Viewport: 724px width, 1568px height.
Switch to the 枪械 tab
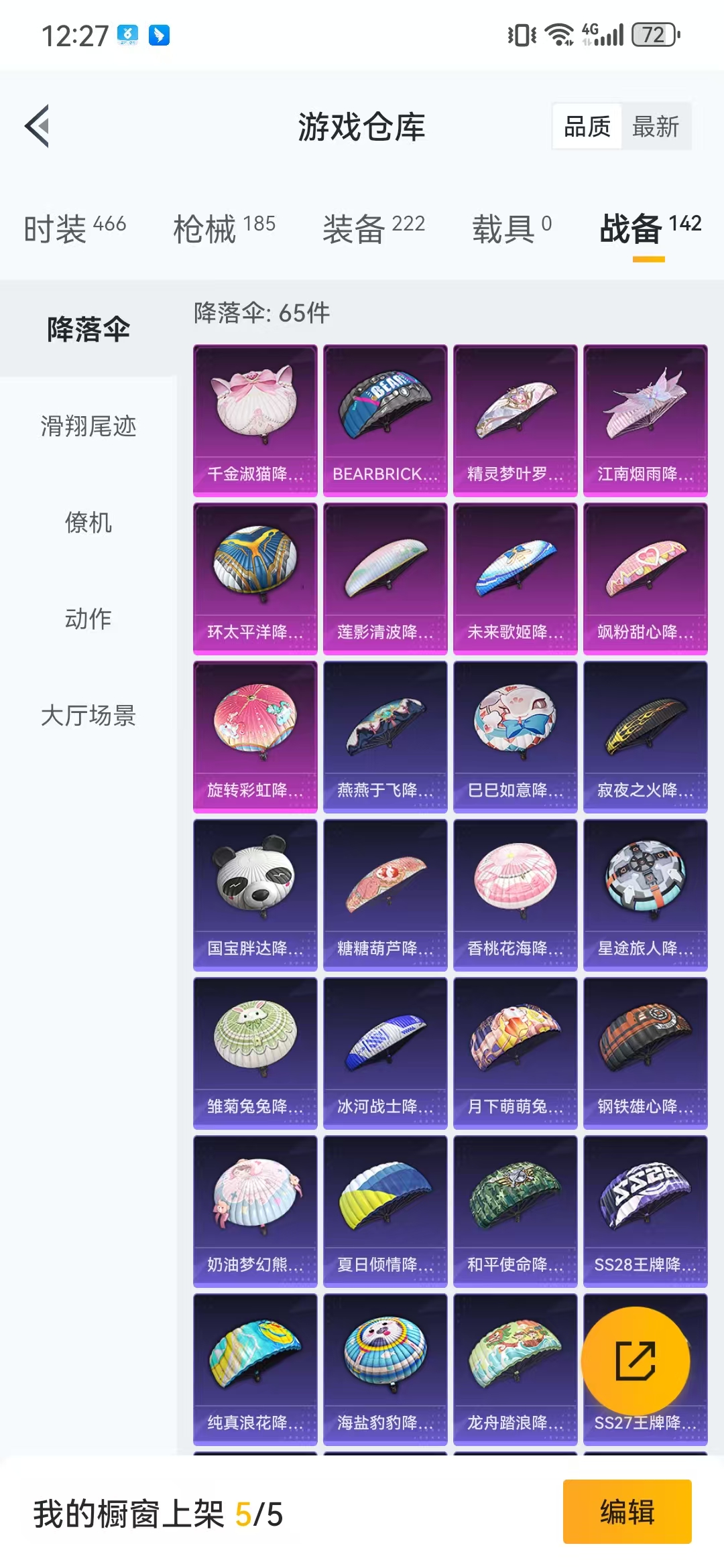click(x=224, y=228)
